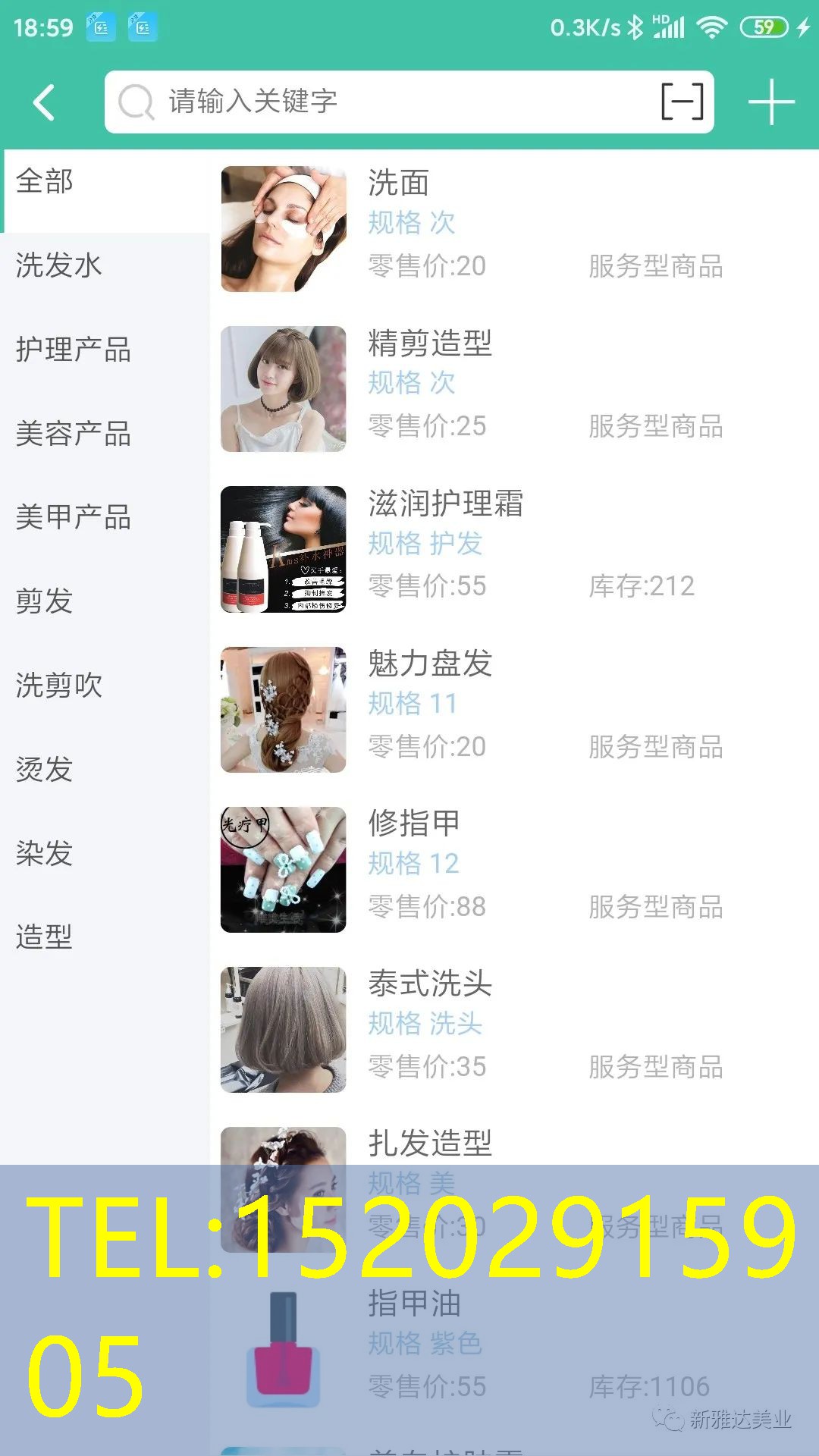Image resolution: width=819 pixels, height=1456 pixels.
Task: Go back using the top-left arrow
Action: (44, 102)
